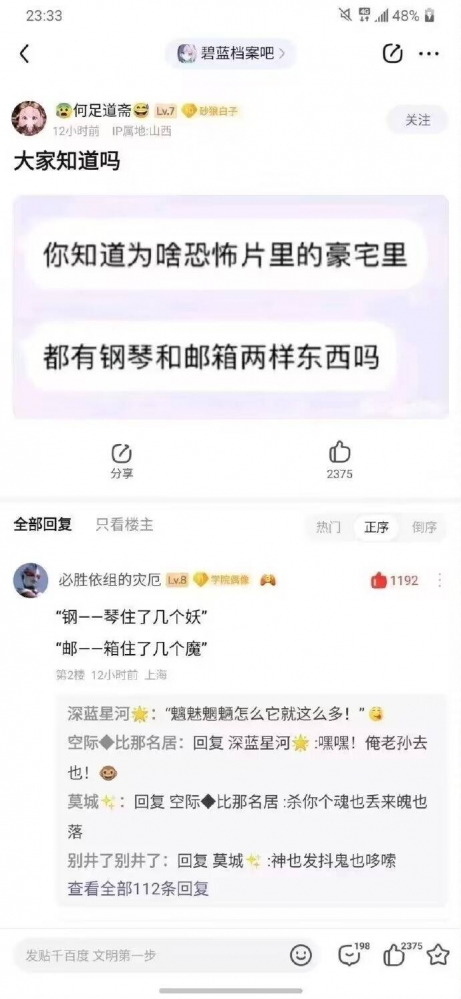Viewport: 461px width, 999px height.
Task: Follow 何足道斋 with the 关注 button
Action: (x=418, y=120)
